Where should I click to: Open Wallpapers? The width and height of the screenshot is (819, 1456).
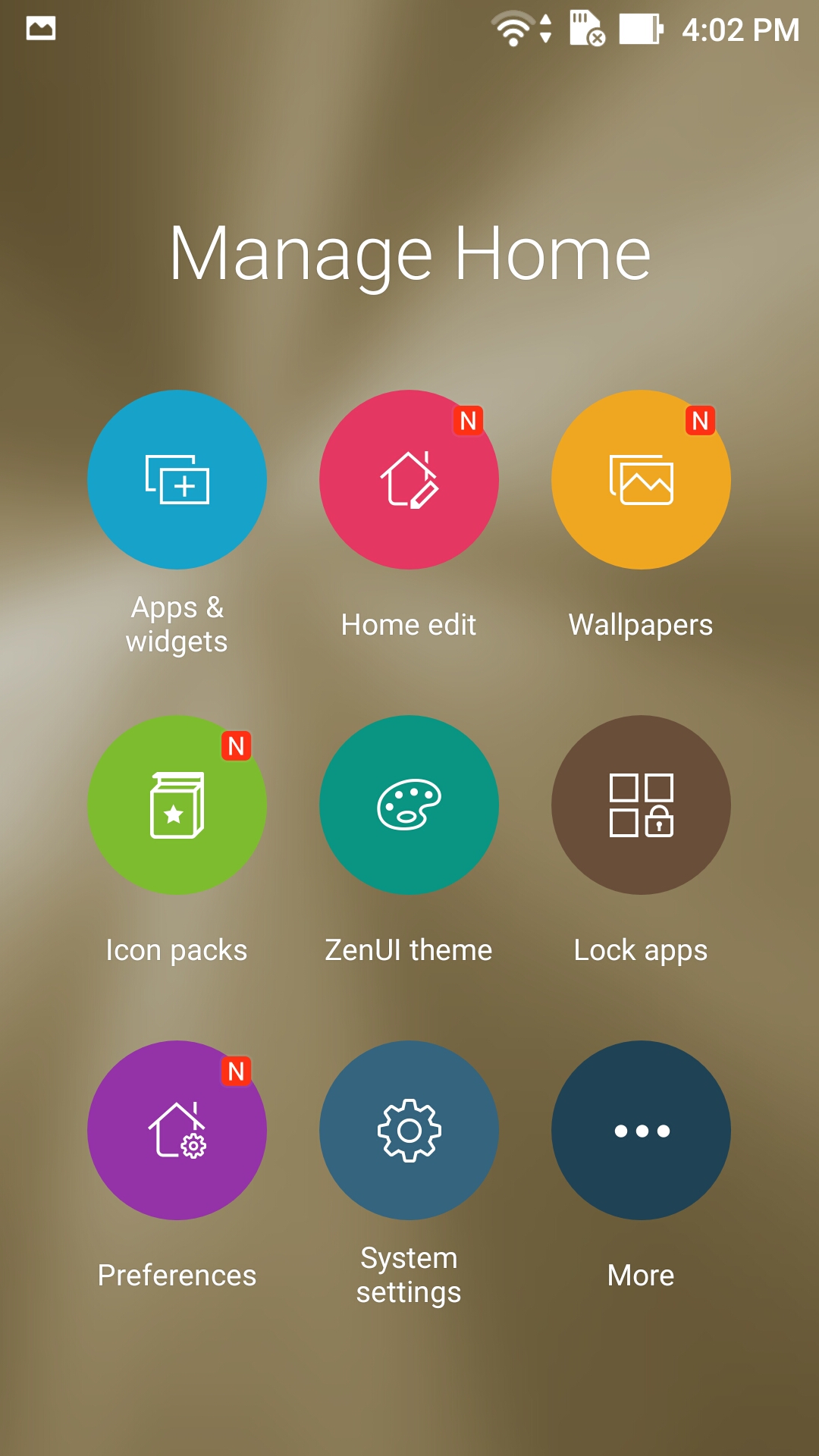641,480
